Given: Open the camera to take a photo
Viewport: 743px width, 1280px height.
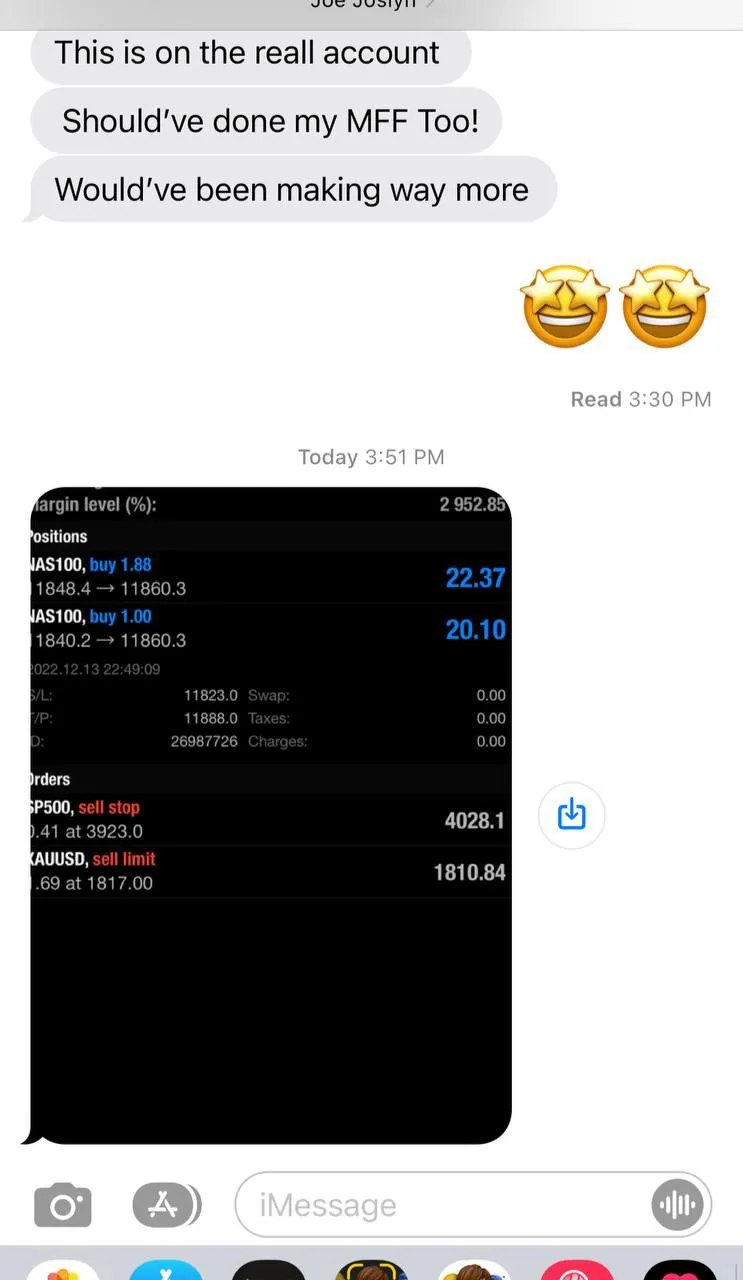Looking at the screenshot, I should click(62, 1206).
